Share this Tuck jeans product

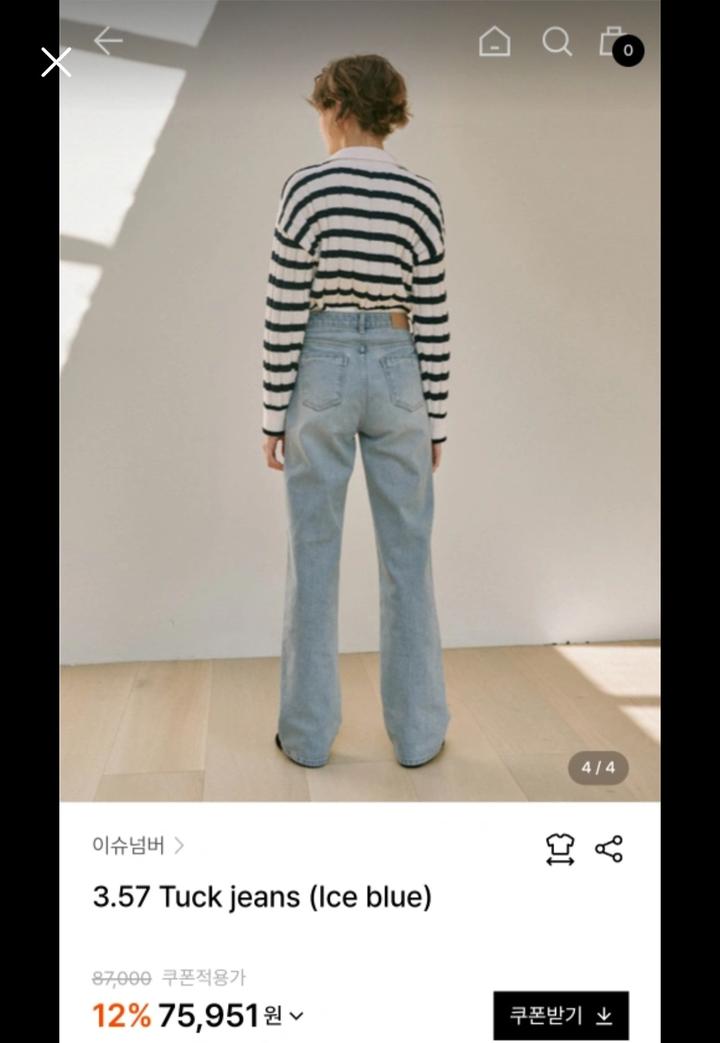click(x=609, y=849)
